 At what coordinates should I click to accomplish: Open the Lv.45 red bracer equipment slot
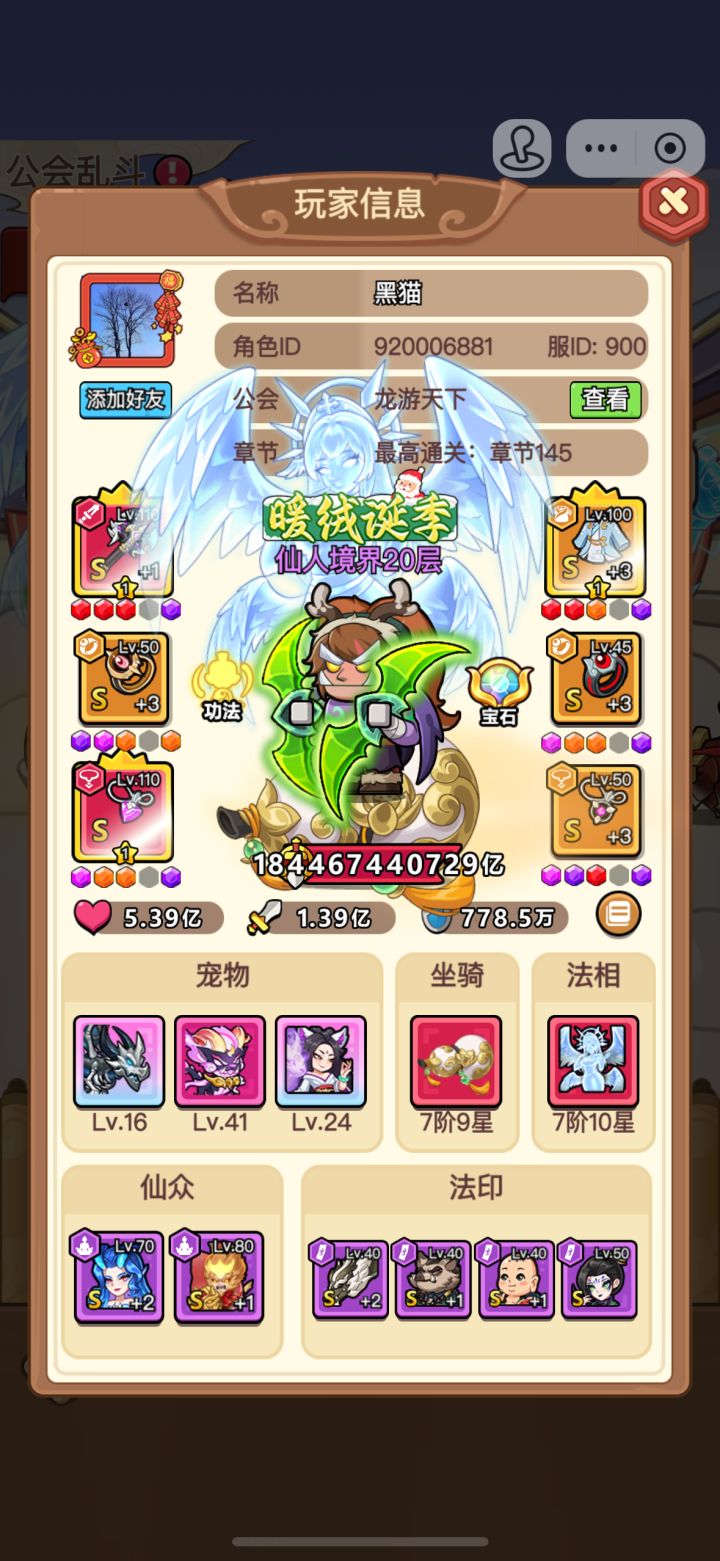pos(595,678)
